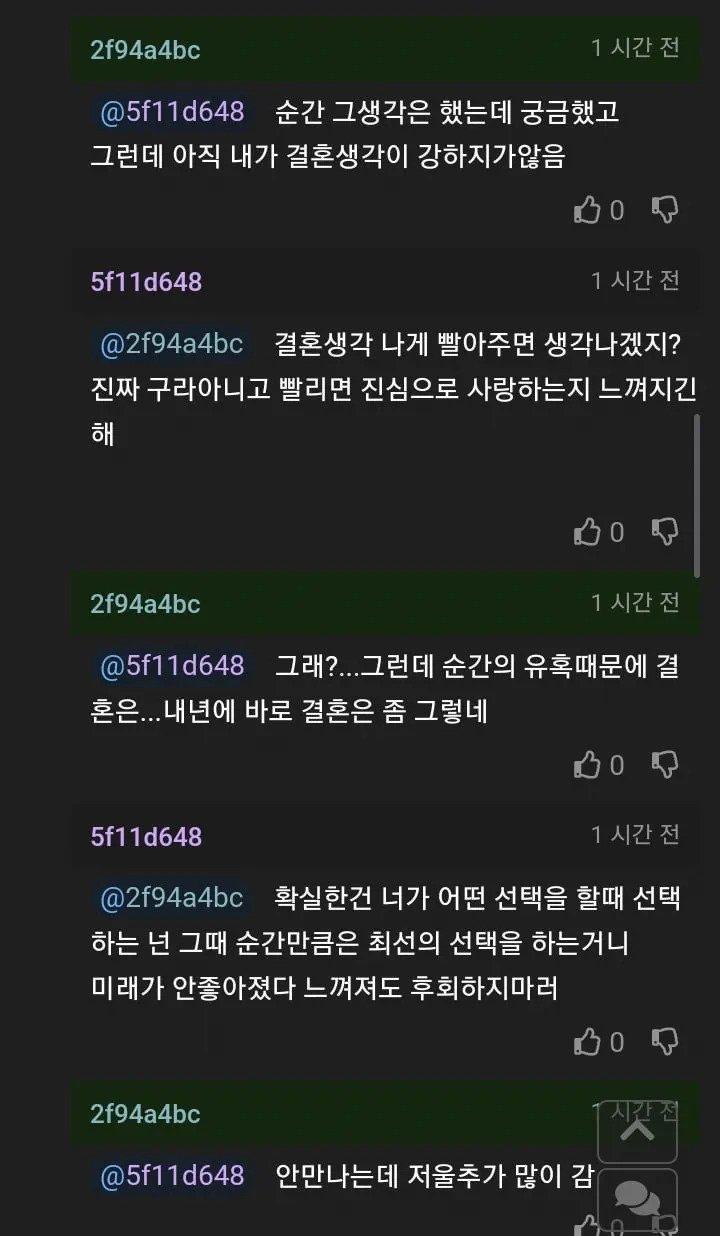The width and height of the screenshot is (720, 1236).
Task: Open the @2f94a4bc mention in "확실한건" comment
Action: click(x=172, y=898)
